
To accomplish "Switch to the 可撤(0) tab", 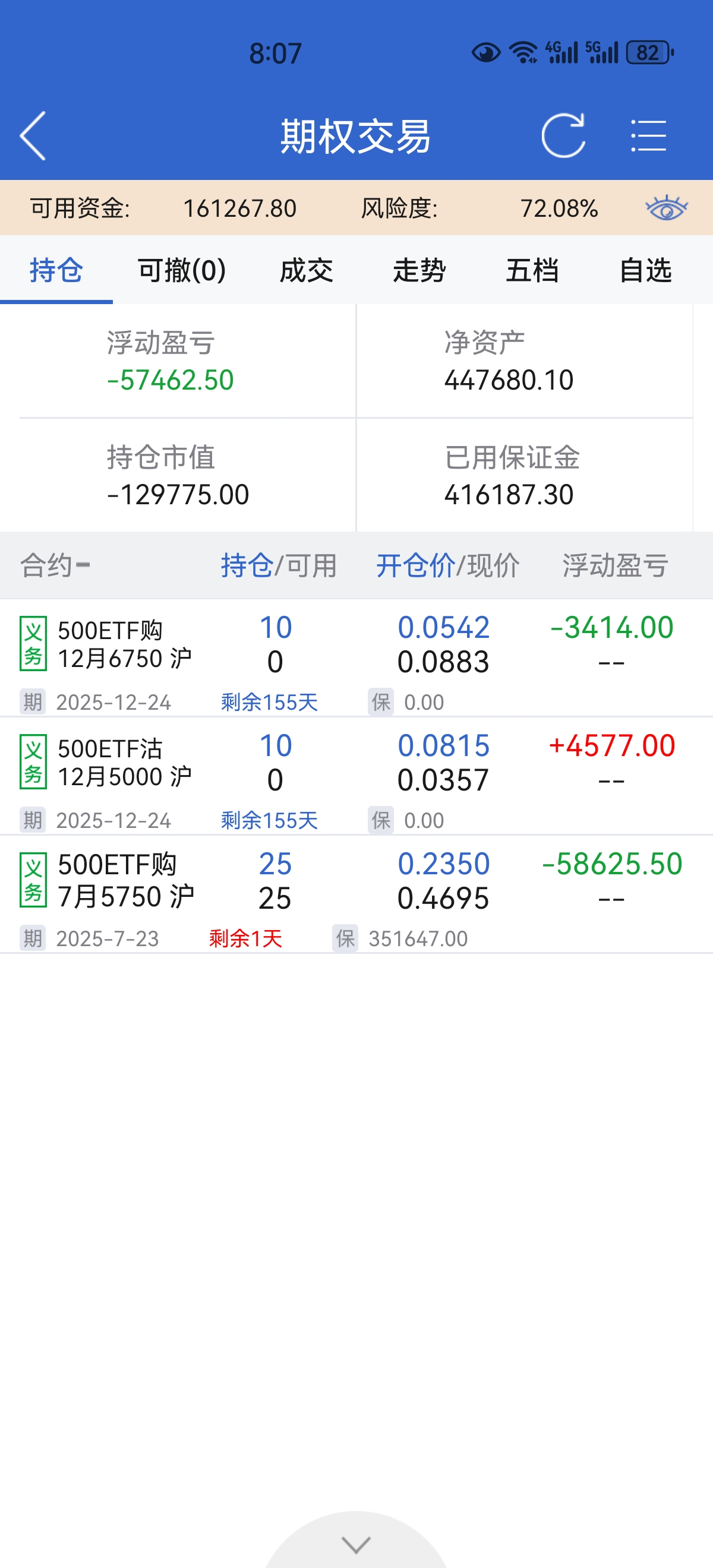I will point(181,270).
